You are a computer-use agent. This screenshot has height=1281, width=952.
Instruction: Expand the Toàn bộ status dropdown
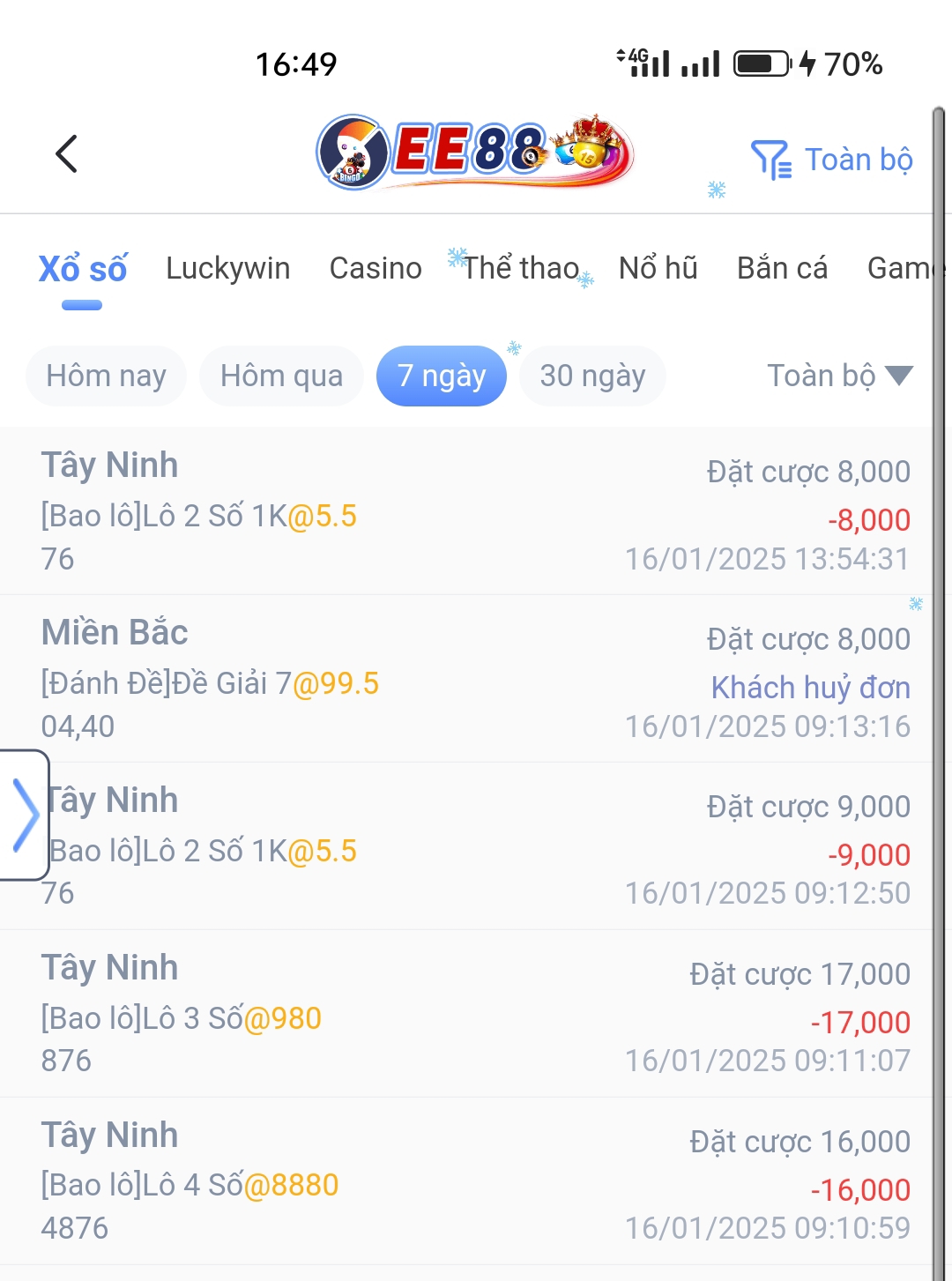[x=839, y=376]
